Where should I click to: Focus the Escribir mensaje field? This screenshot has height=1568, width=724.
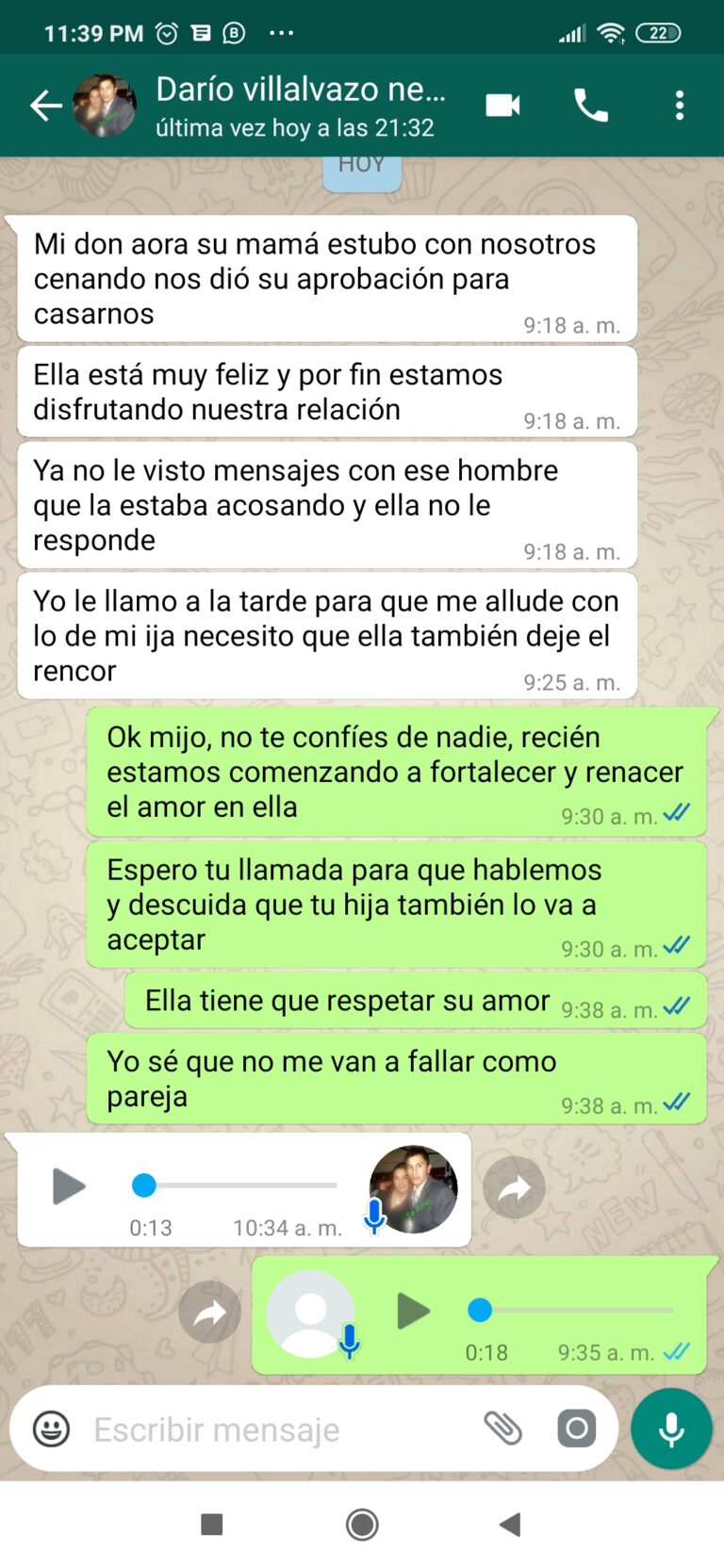click(x=273, y=1429)
